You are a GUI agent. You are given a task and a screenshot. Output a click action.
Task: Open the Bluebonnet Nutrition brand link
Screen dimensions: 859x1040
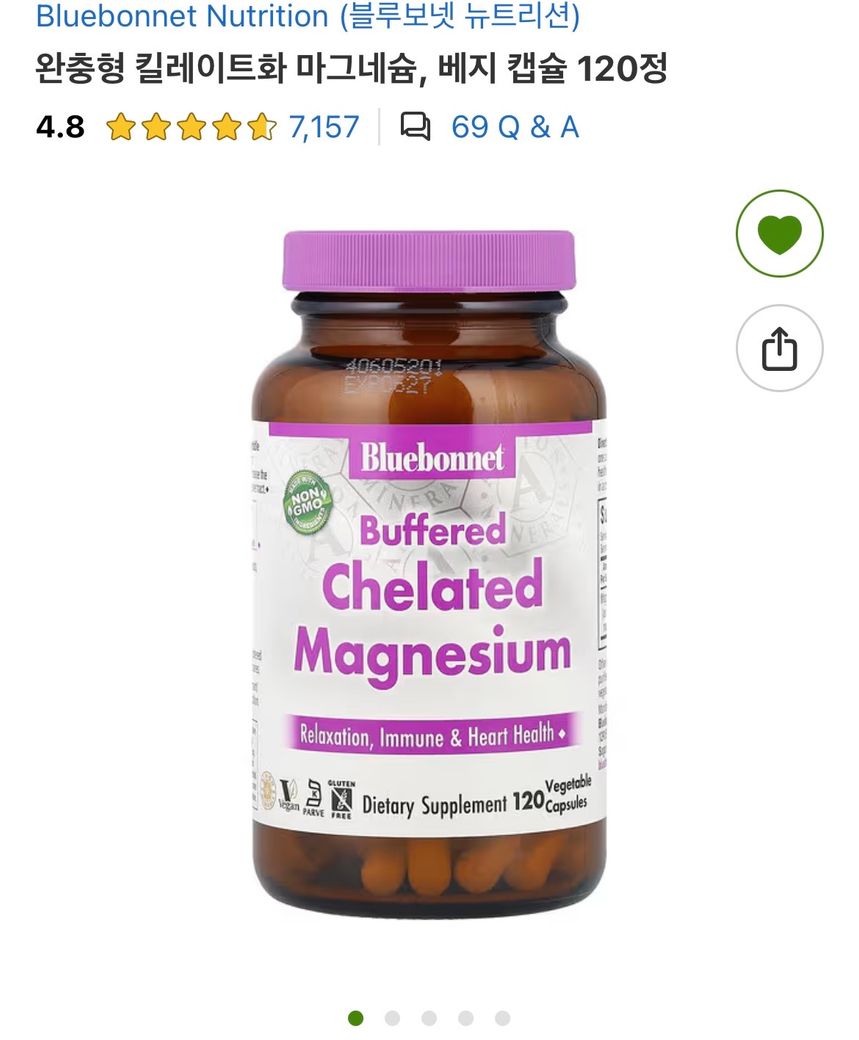point(307,16)
